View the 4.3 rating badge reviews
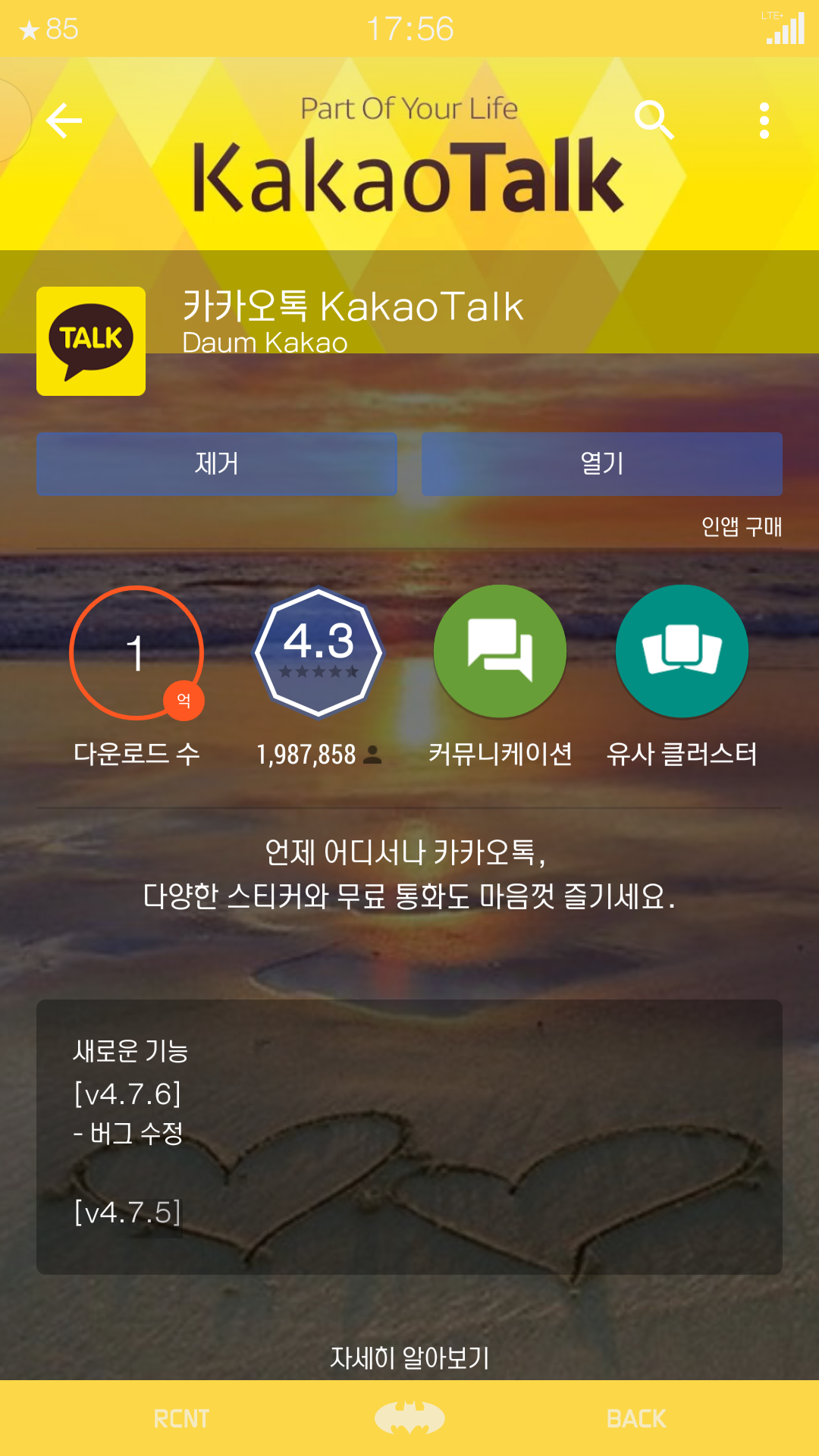This screenshot has height=1456, width=819. pos(318,652)
